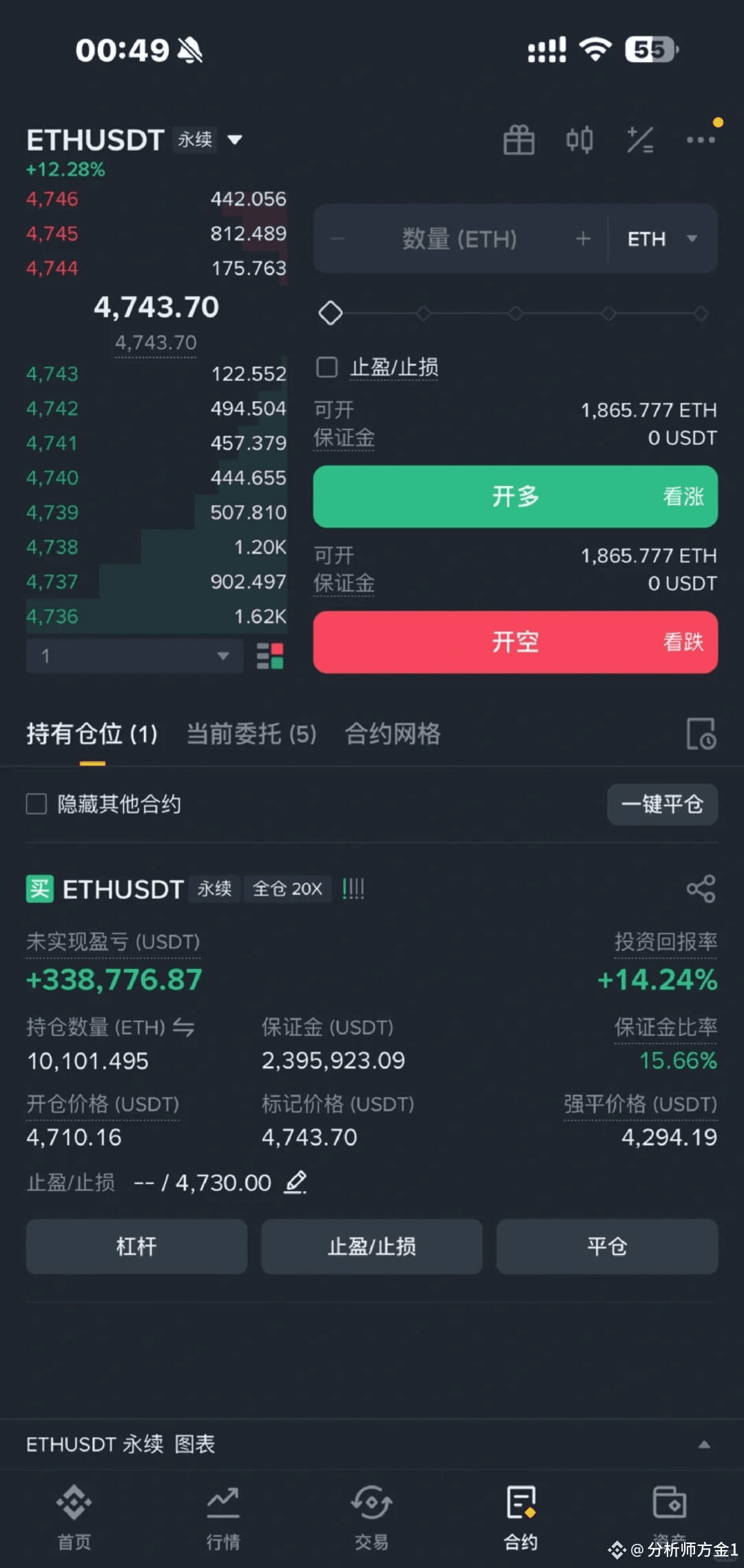Expand the ETHUSDT 永续 图表 chart panel
The height and width of the screenshot is (1568, 744).
pos(704,1444)
